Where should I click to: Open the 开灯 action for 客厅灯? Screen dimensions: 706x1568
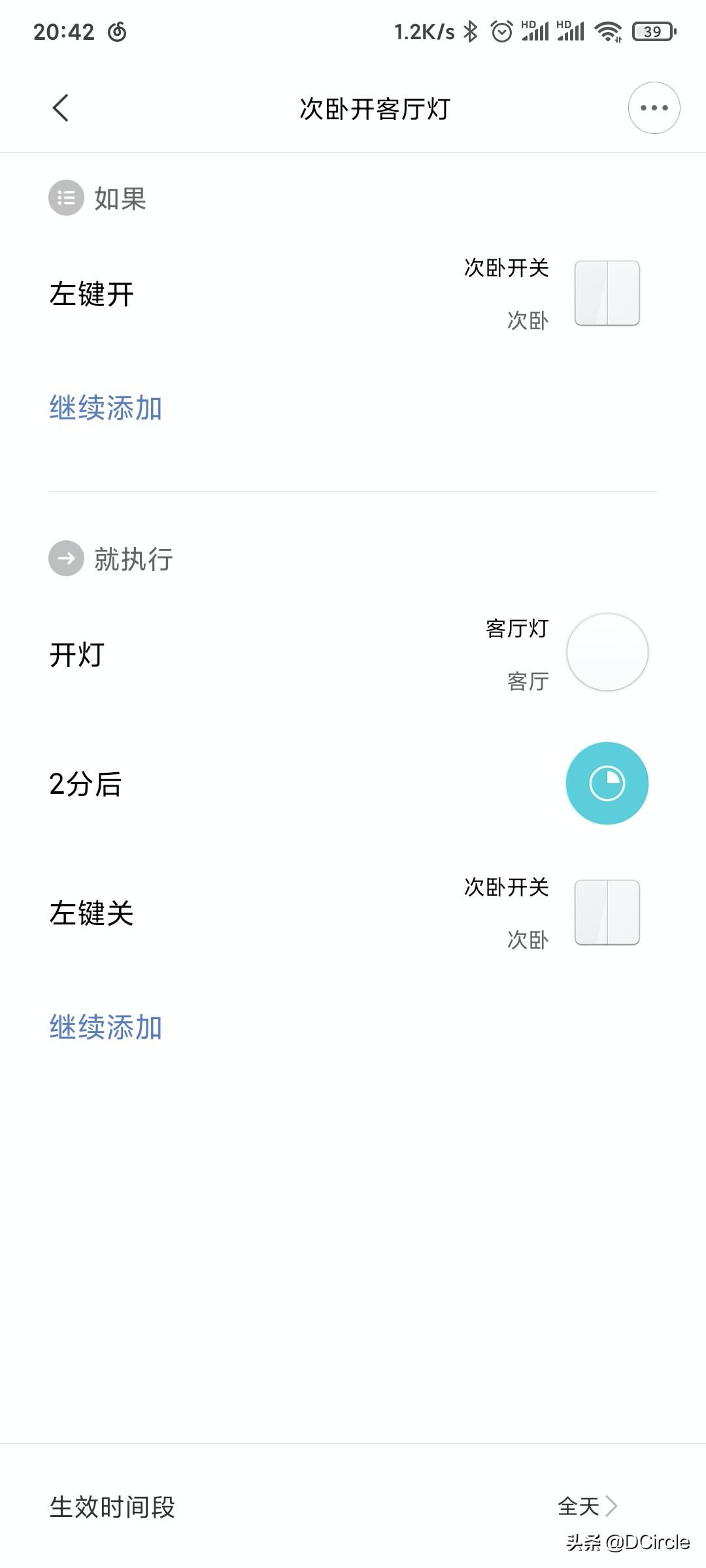click(x=353, y=653)
